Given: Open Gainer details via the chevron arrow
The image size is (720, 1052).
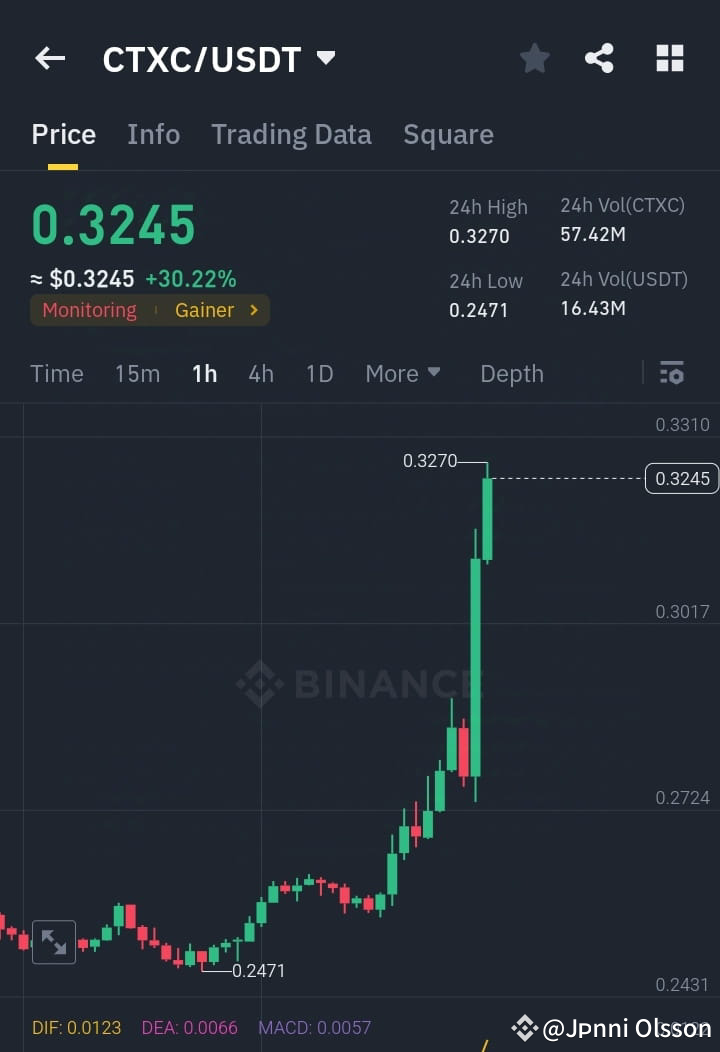Looking at the screenshot, I should (x=254, y=310).
